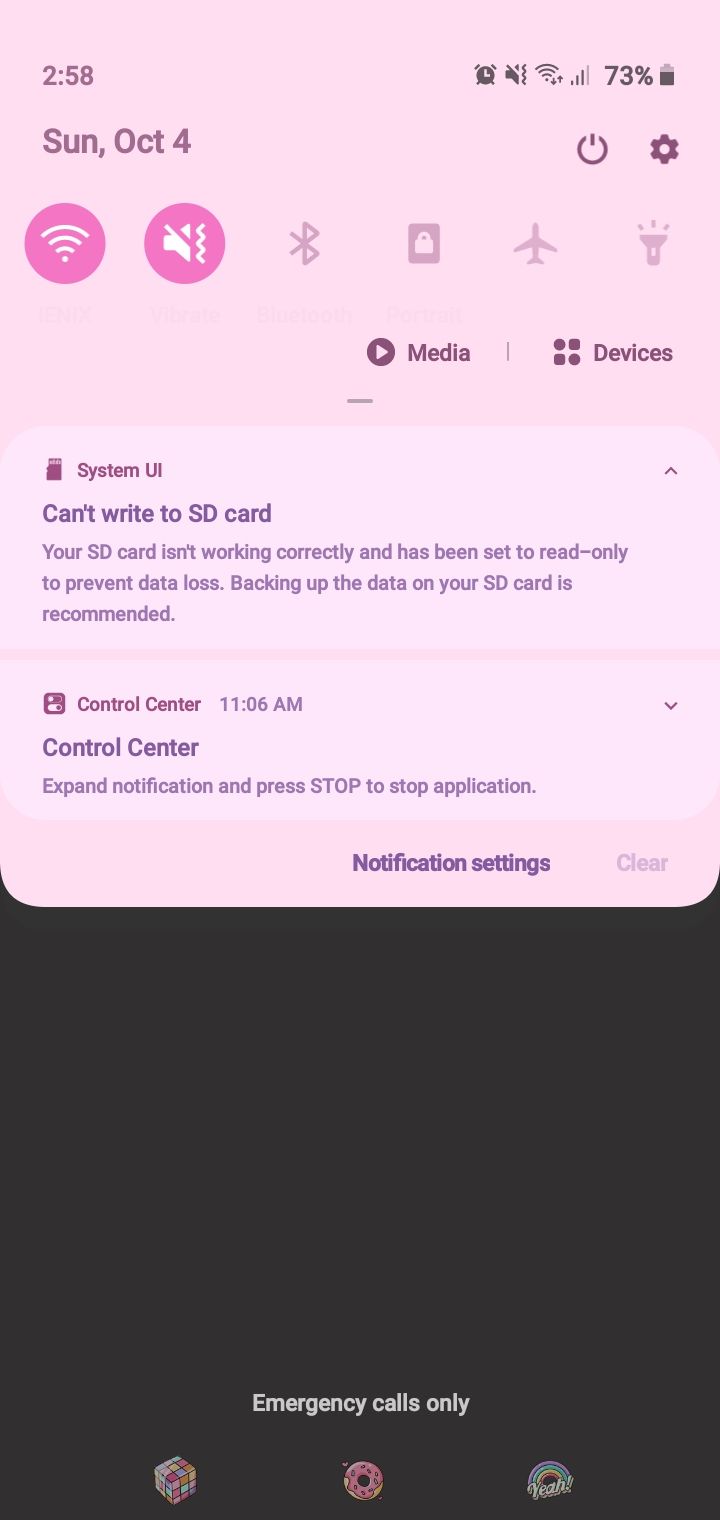The height and width of the screenshot is (1520, 720).
Task: Collapse the System UI notification
Action: click(671, 471)
